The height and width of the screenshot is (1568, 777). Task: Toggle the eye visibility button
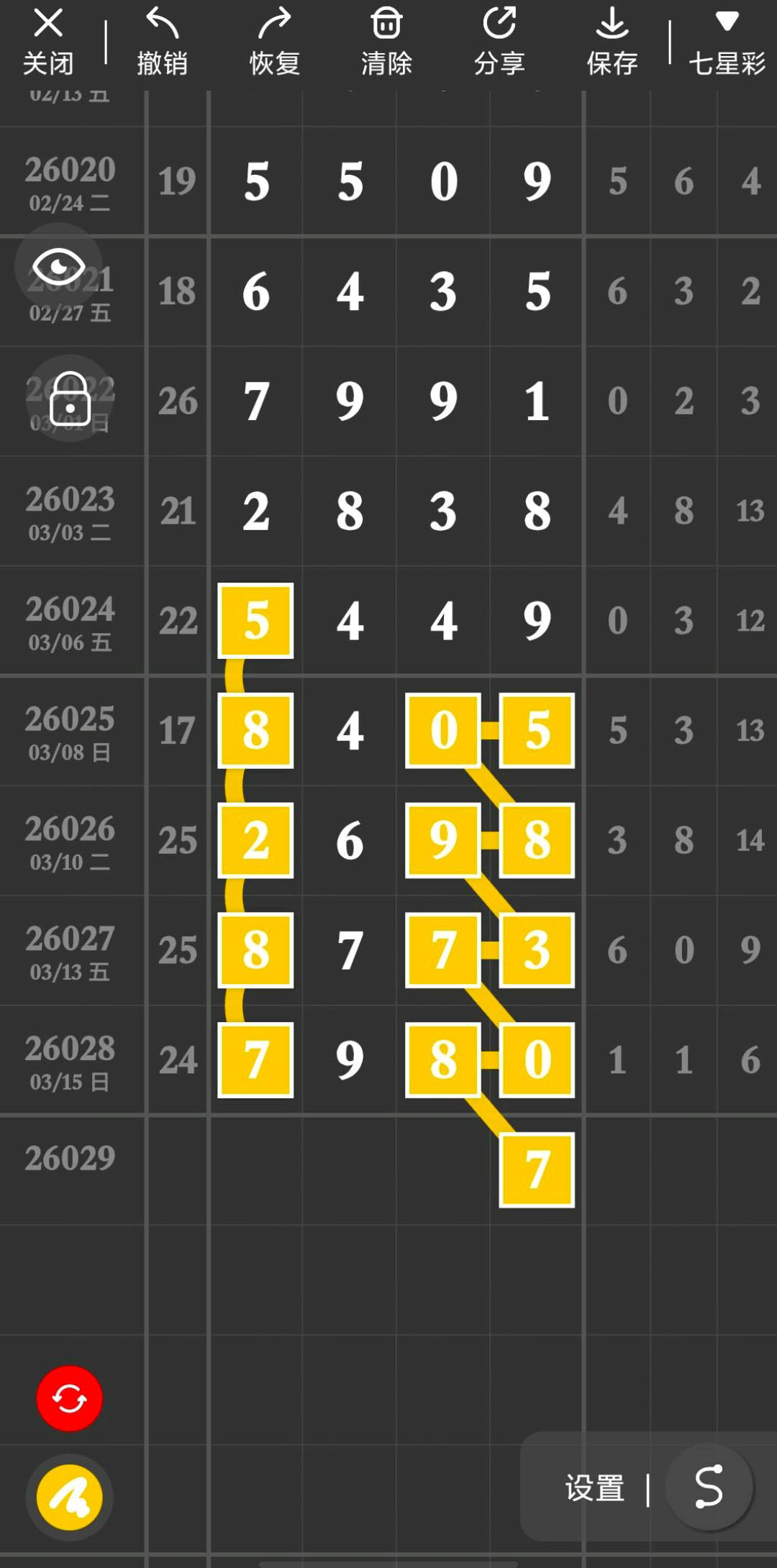59,268
